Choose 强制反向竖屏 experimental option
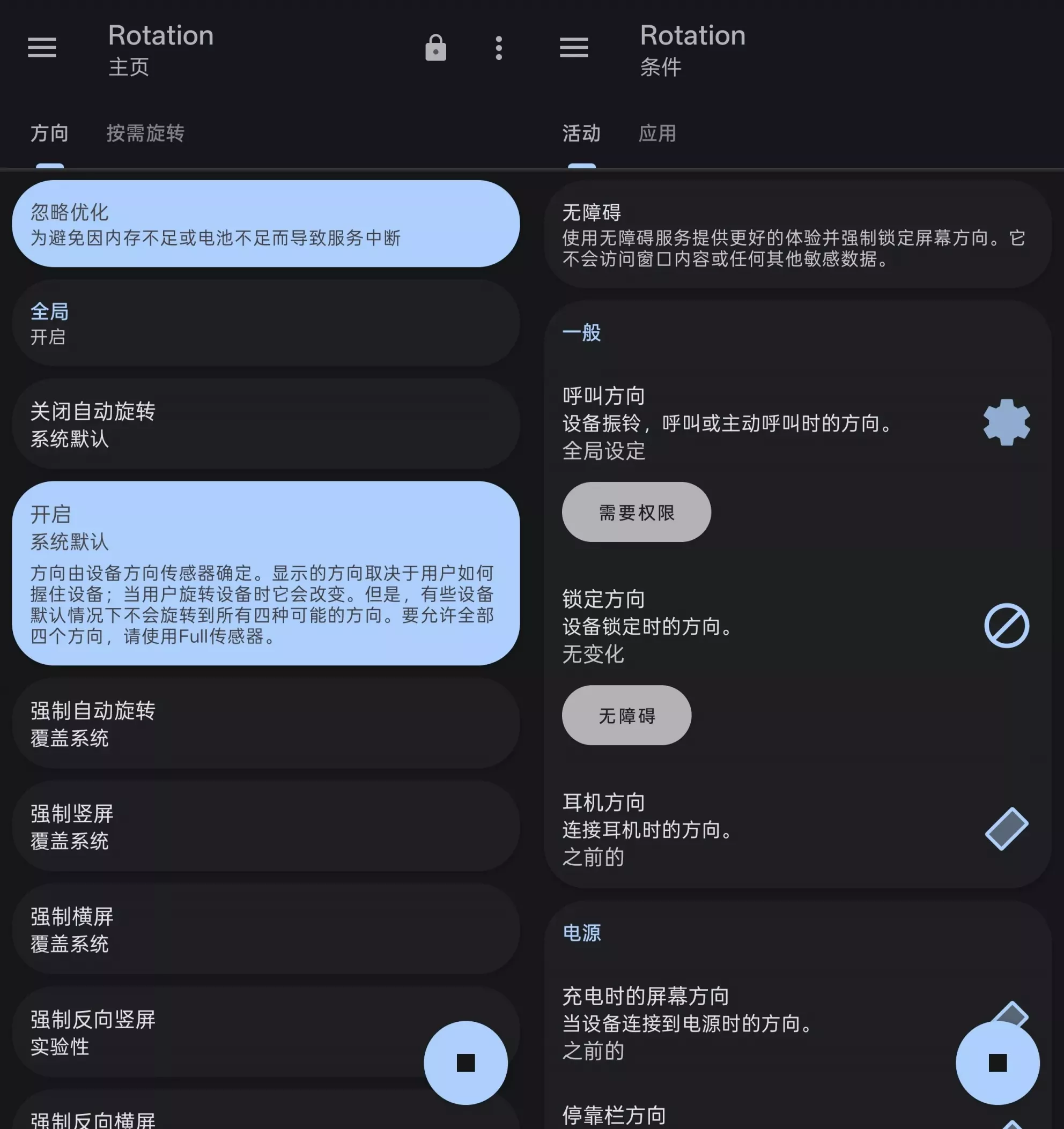1064x1129 pixels. 216,1032
